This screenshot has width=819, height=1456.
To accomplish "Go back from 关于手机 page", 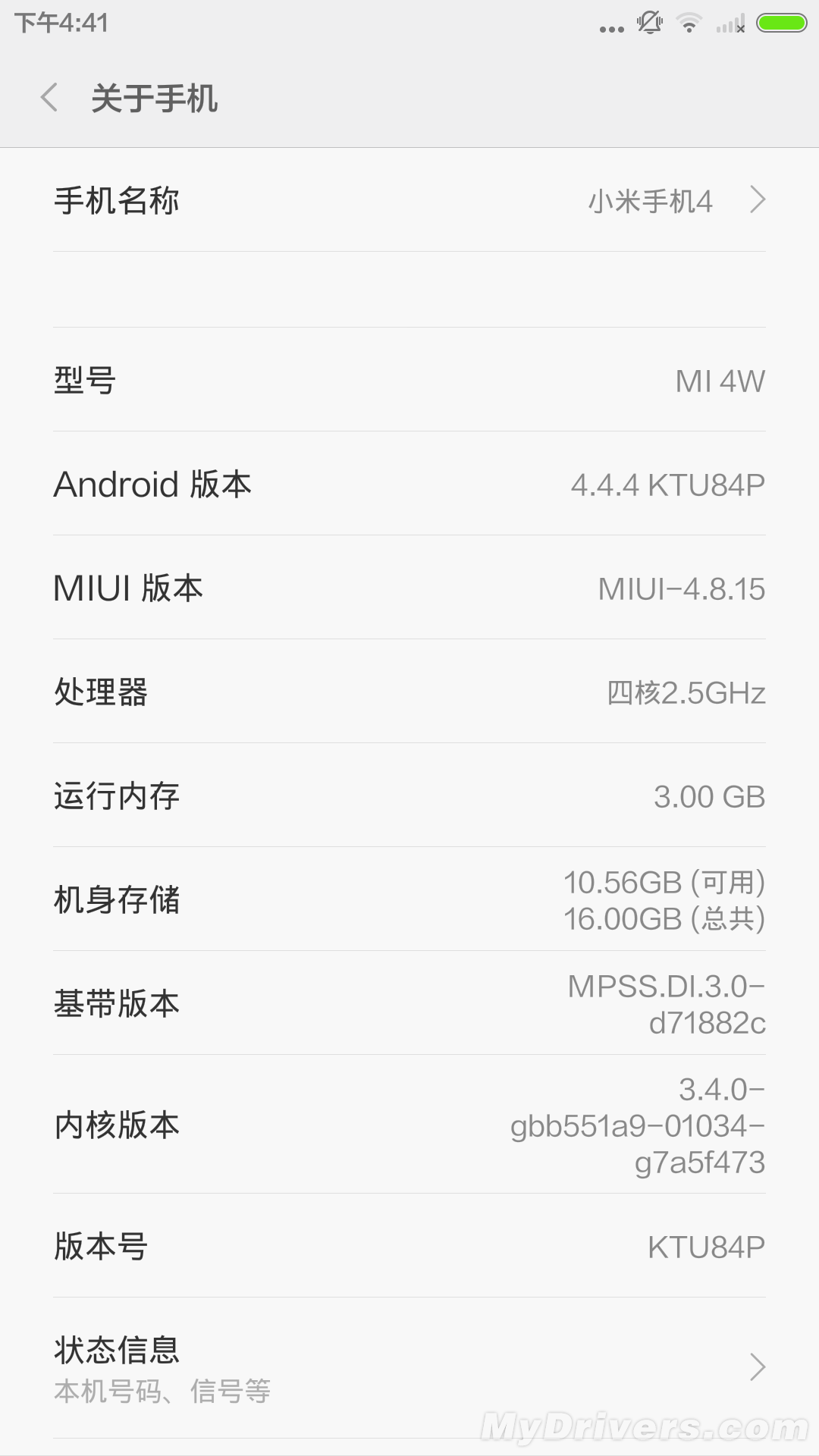I will pyautogui.click(x=50, y=98).
